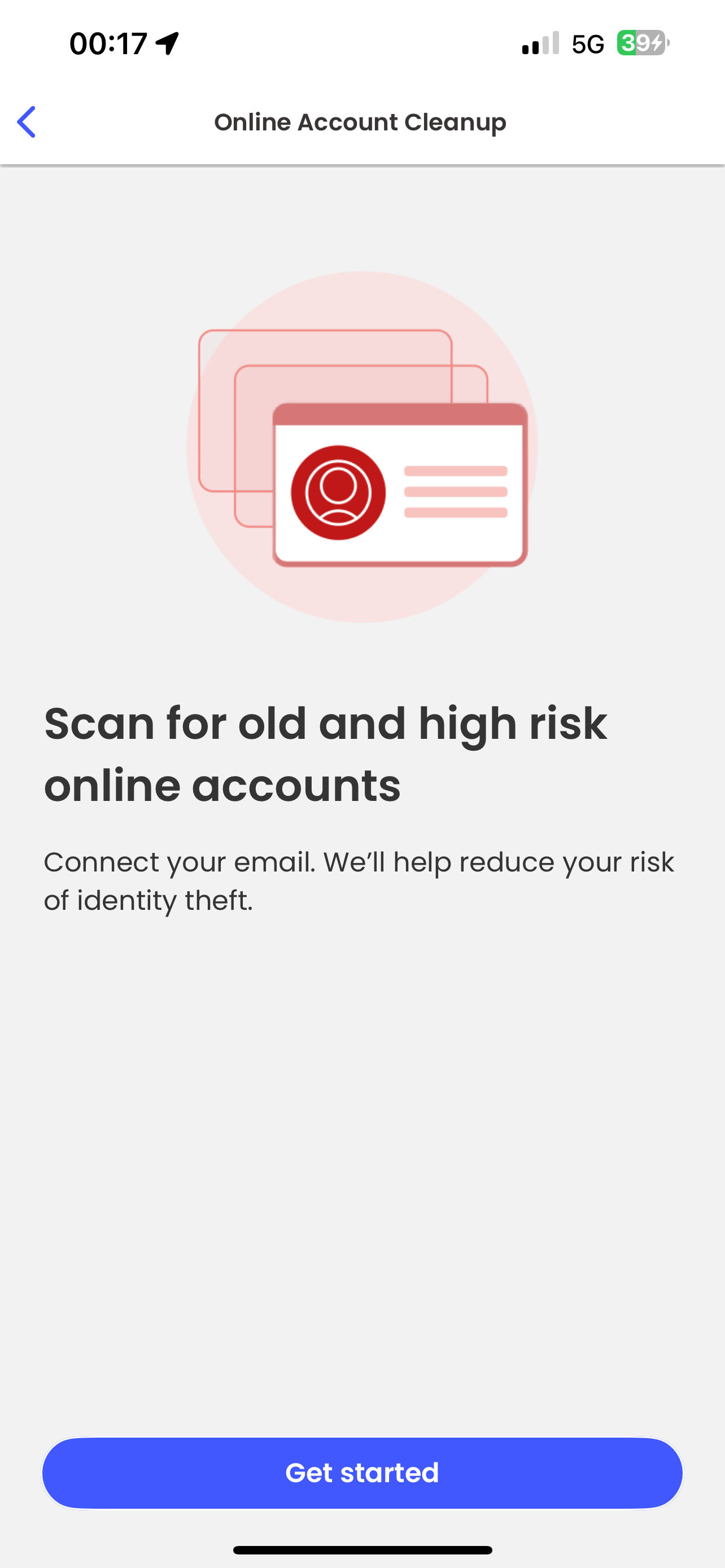Tap the Get started button
725x1568 pixels.
(362, 1473)
